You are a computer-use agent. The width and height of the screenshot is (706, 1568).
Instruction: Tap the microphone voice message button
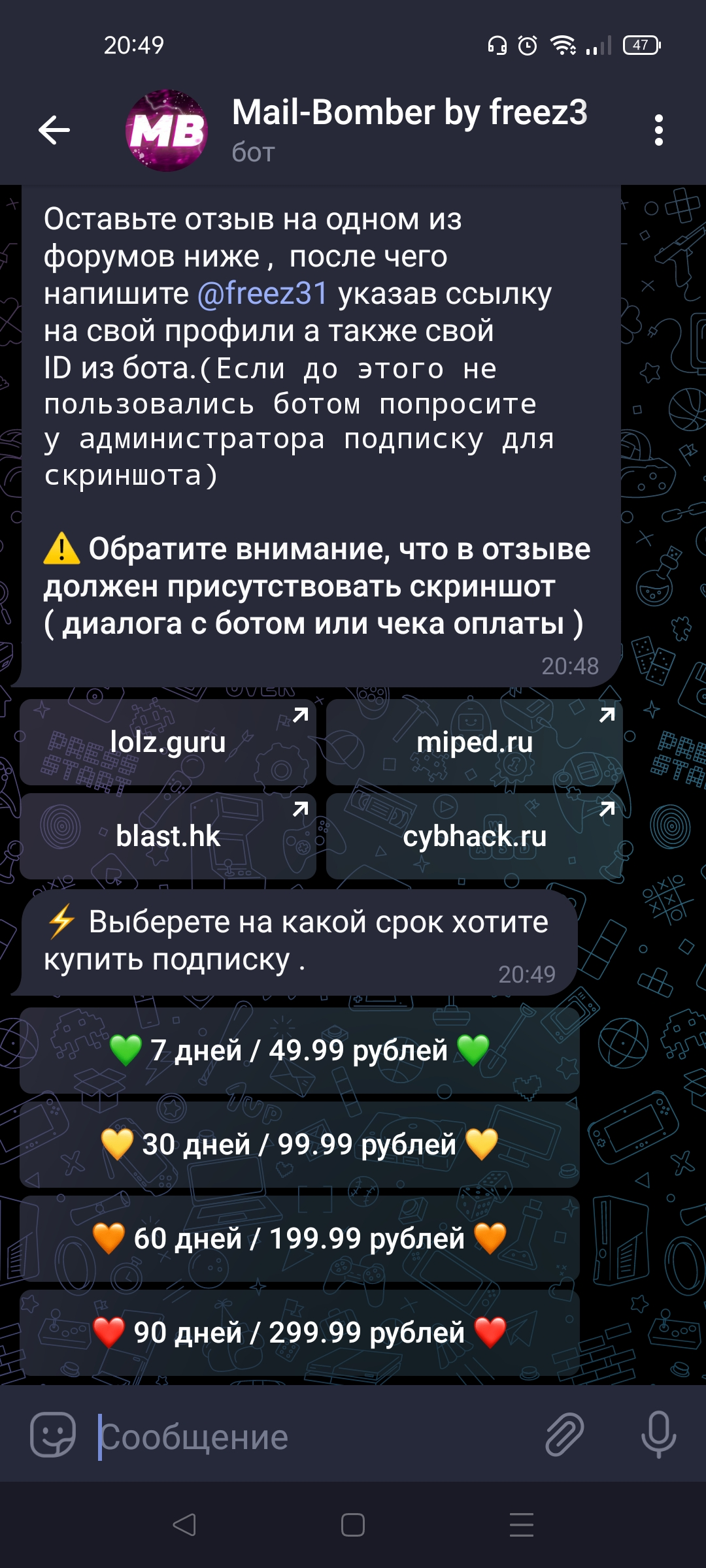tap(658, 1435)
